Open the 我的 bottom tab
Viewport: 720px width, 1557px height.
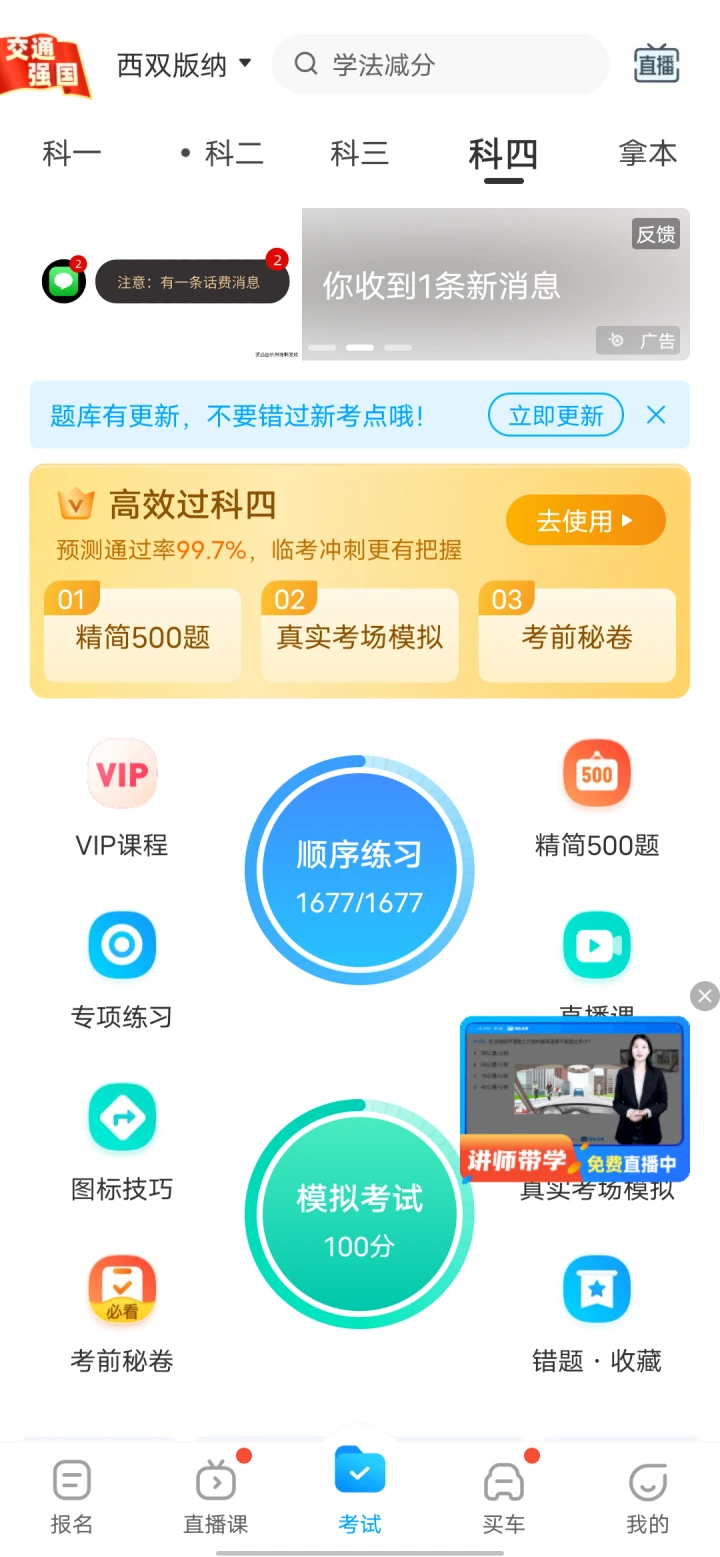[647, 1495]
